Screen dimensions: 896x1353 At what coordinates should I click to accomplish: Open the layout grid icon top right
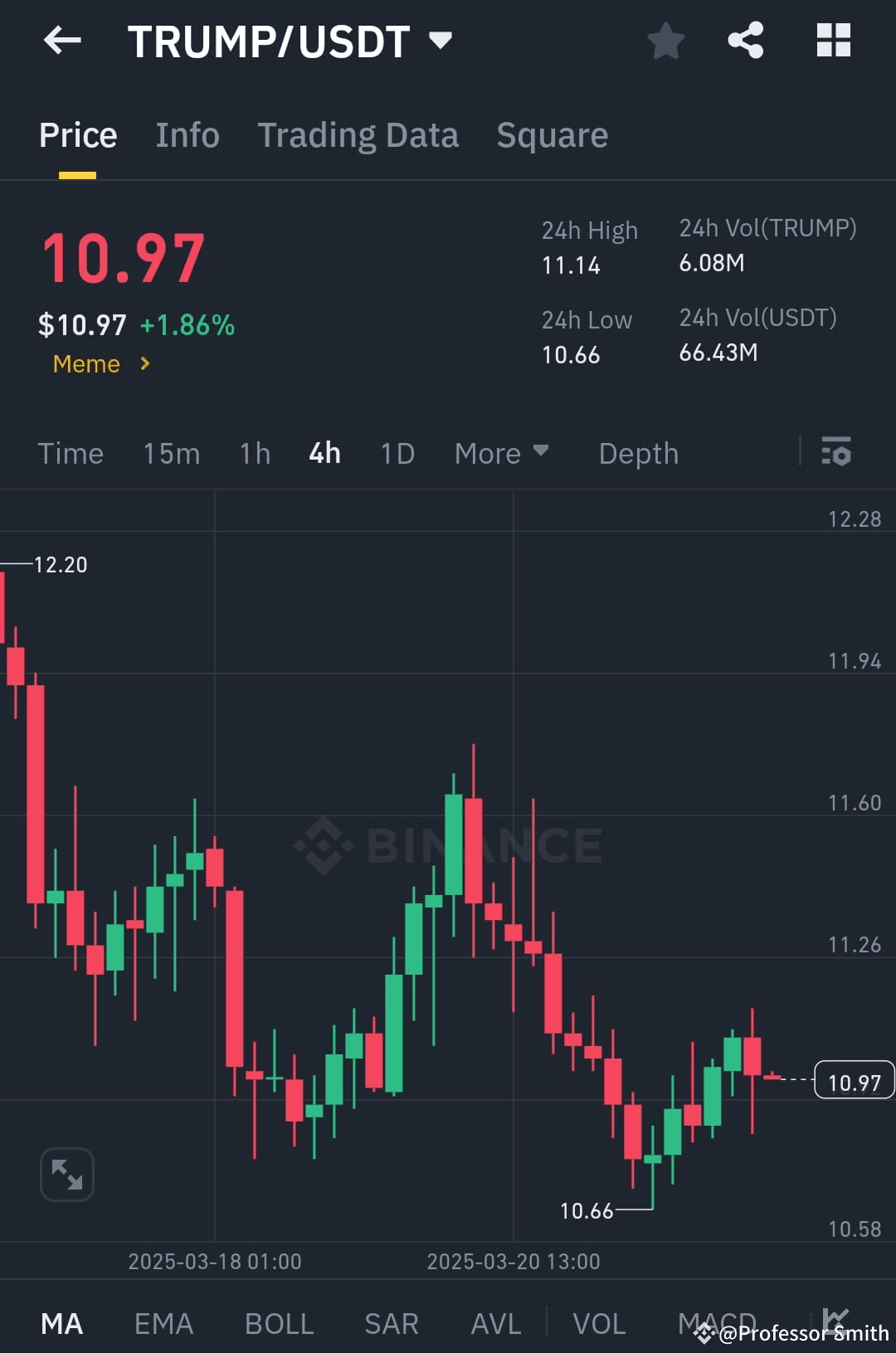click(x=833, y=40)
